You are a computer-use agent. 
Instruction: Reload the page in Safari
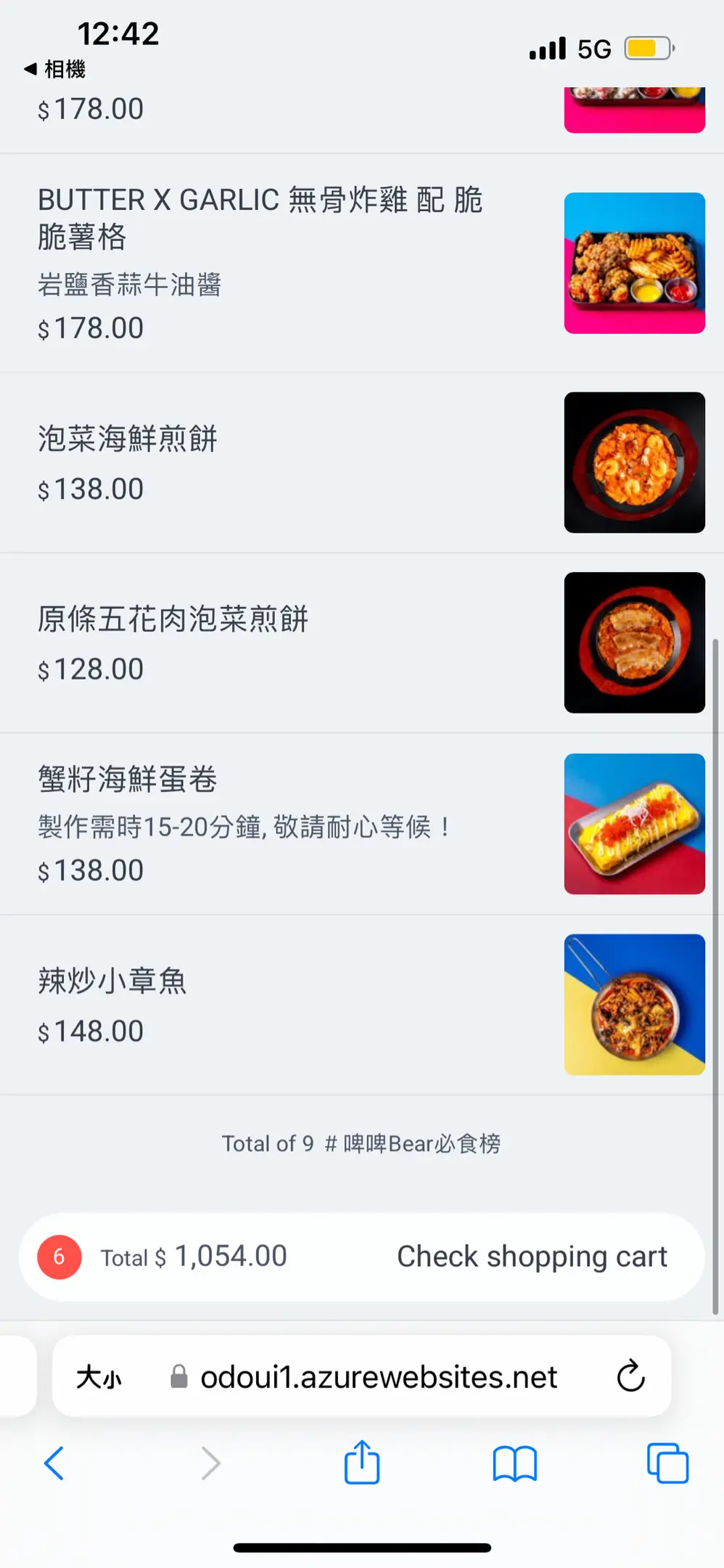630,1376
